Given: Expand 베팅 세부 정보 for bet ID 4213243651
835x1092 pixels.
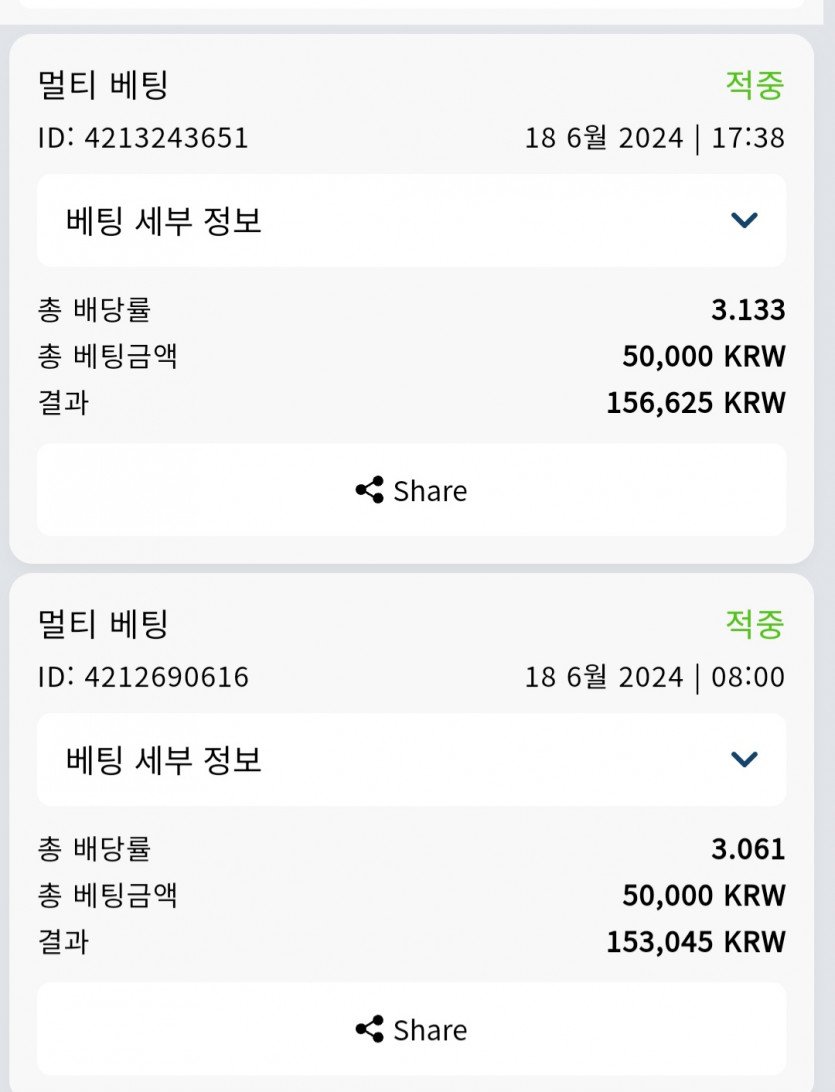Looking at the screenshot, I should tap(744, 220).
